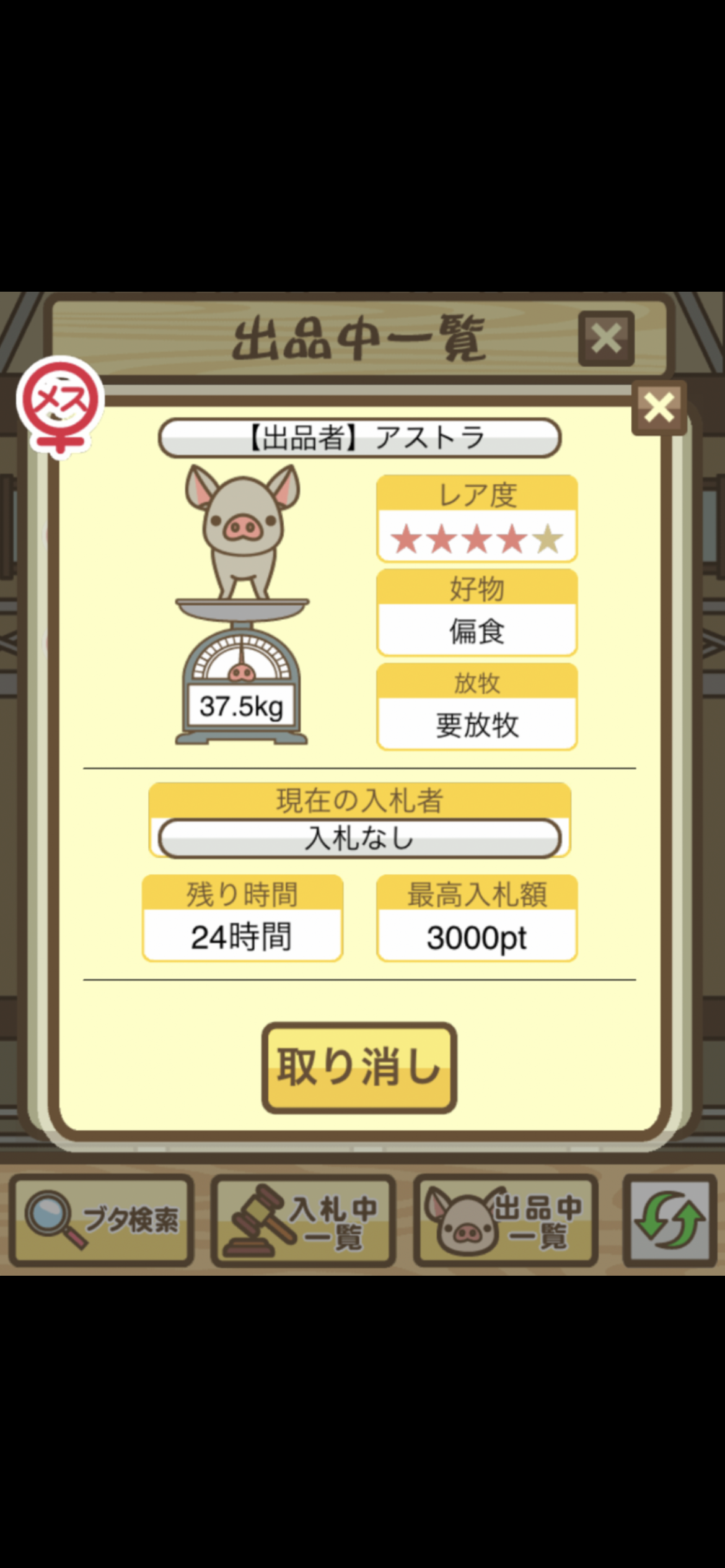
Task: Switch to 入札中一覧 bidding list
Action: [x=303, y=1220]
